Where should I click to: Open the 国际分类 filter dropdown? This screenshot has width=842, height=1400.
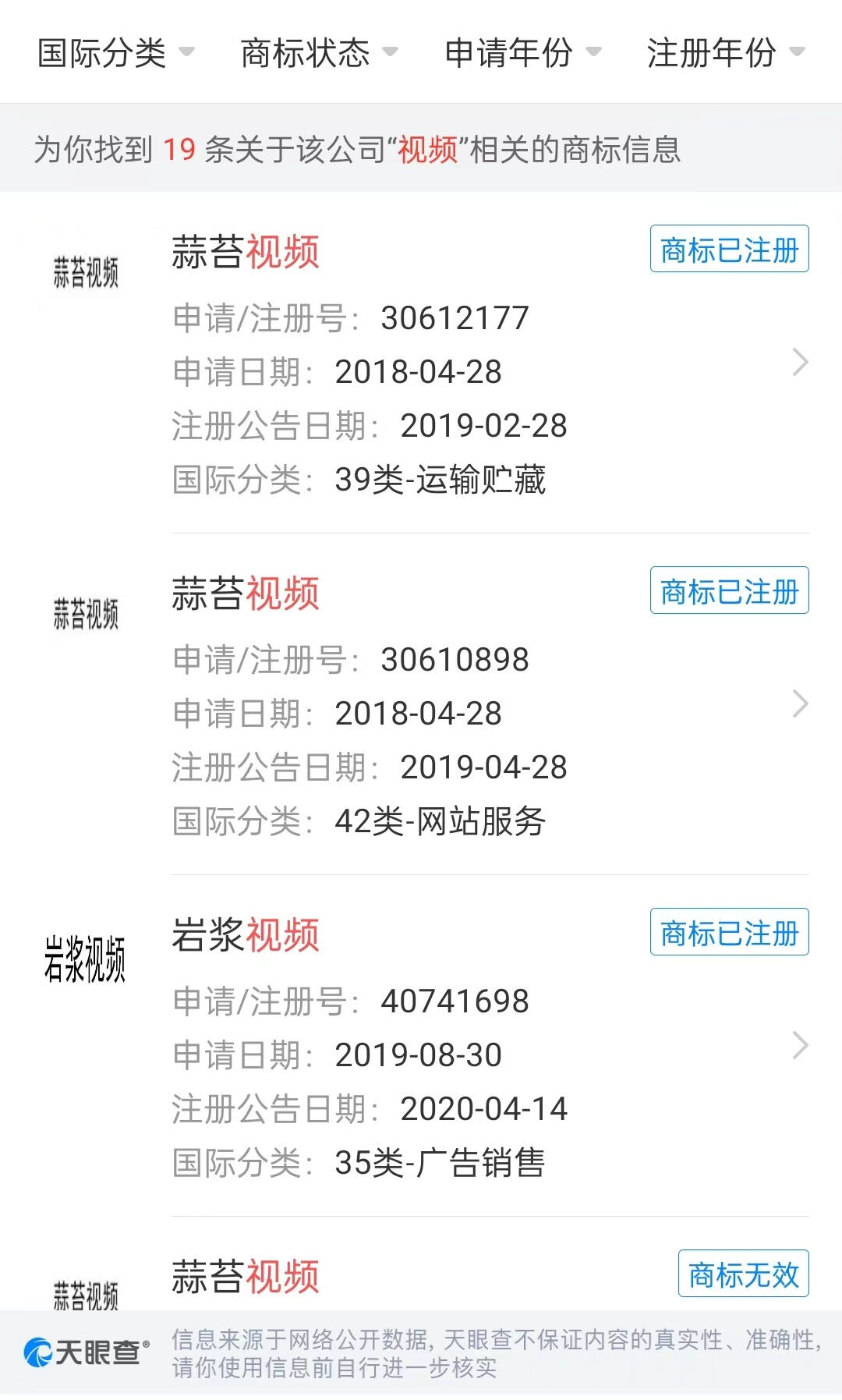pyautogui.click(x=115, y=53)
